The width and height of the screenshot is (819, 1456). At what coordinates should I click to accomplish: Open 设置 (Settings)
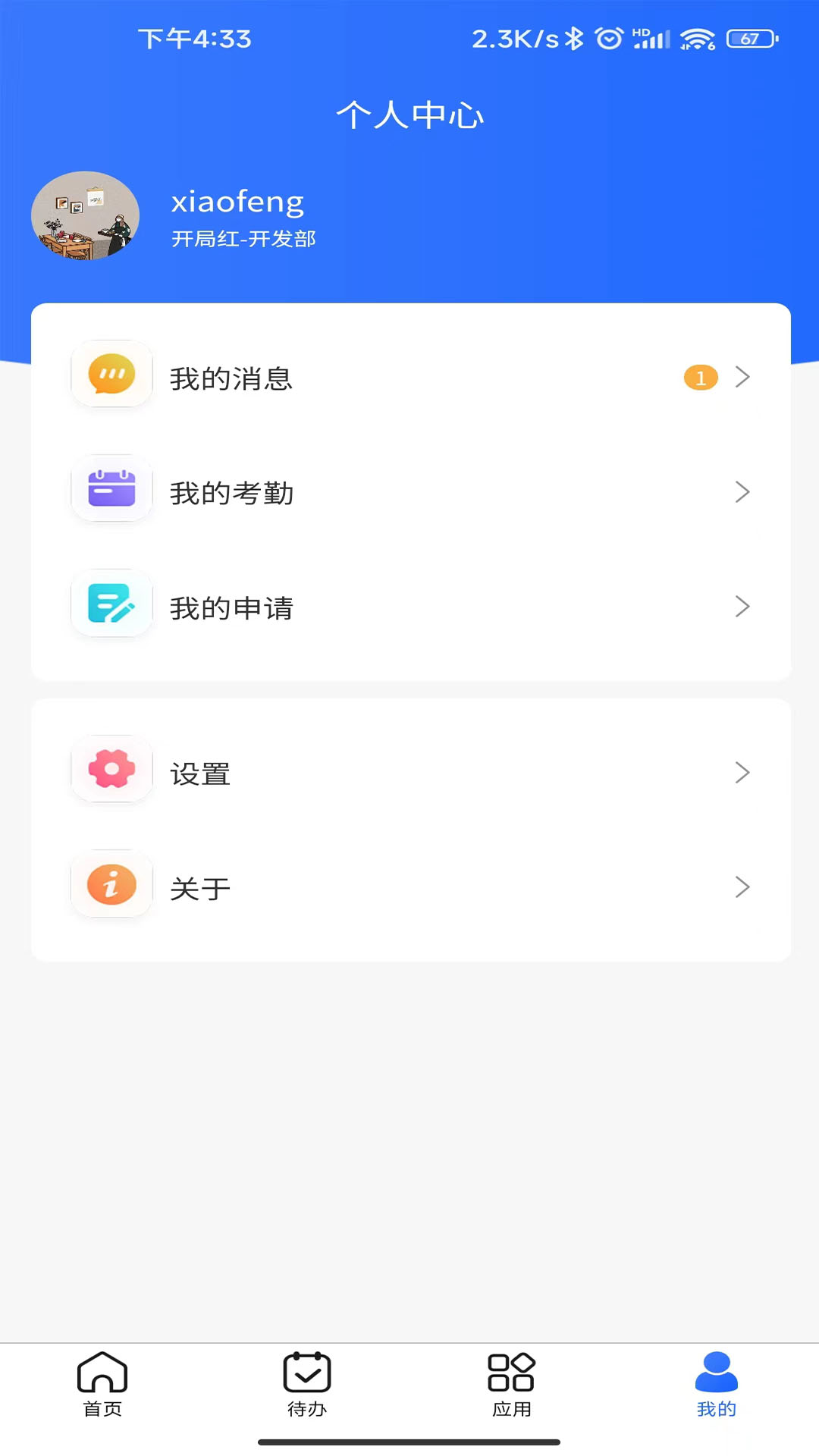click(x=409, y=773)
